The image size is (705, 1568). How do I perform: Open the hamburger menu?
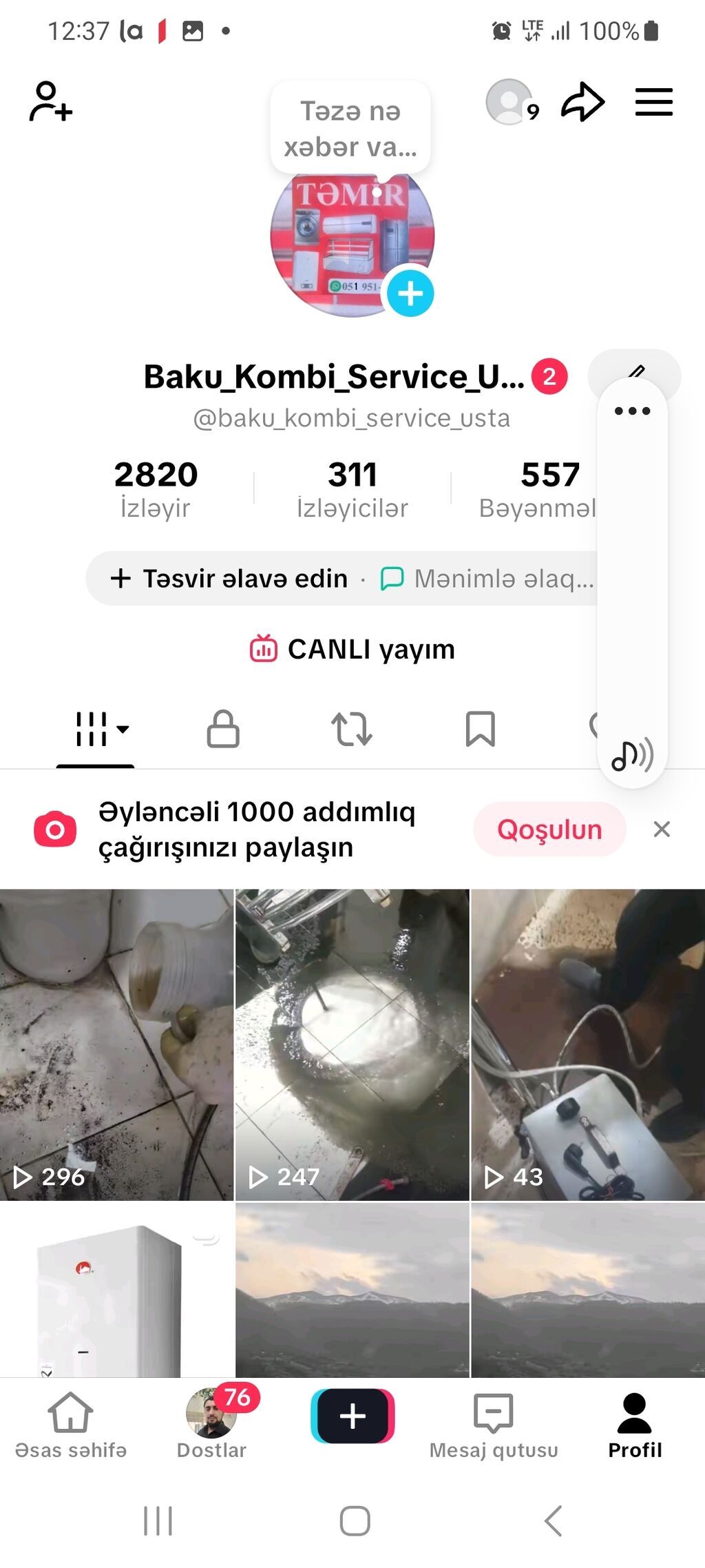pos(653,103)
